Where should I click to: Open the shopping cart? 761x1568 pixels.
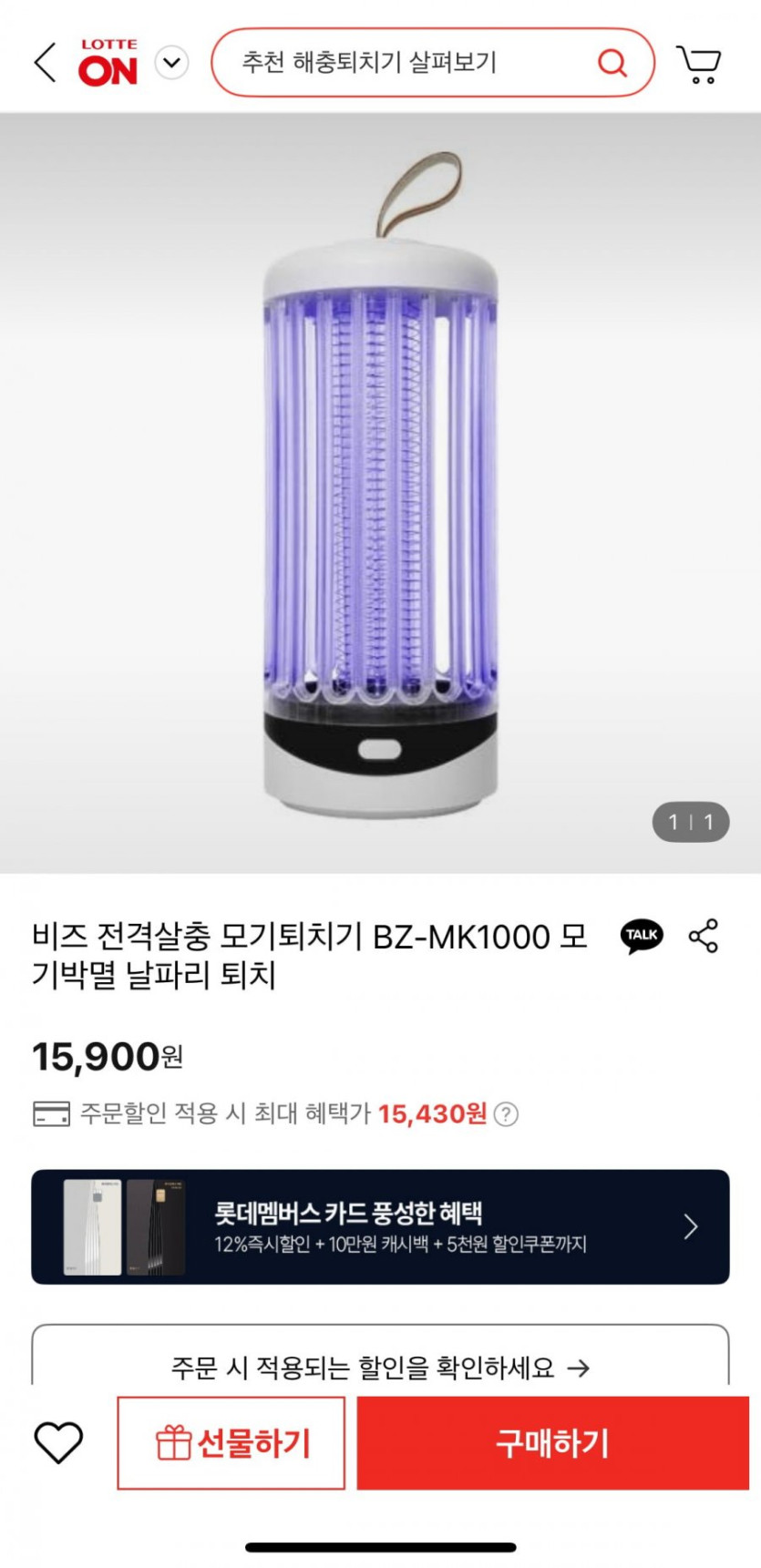[699, 64]
